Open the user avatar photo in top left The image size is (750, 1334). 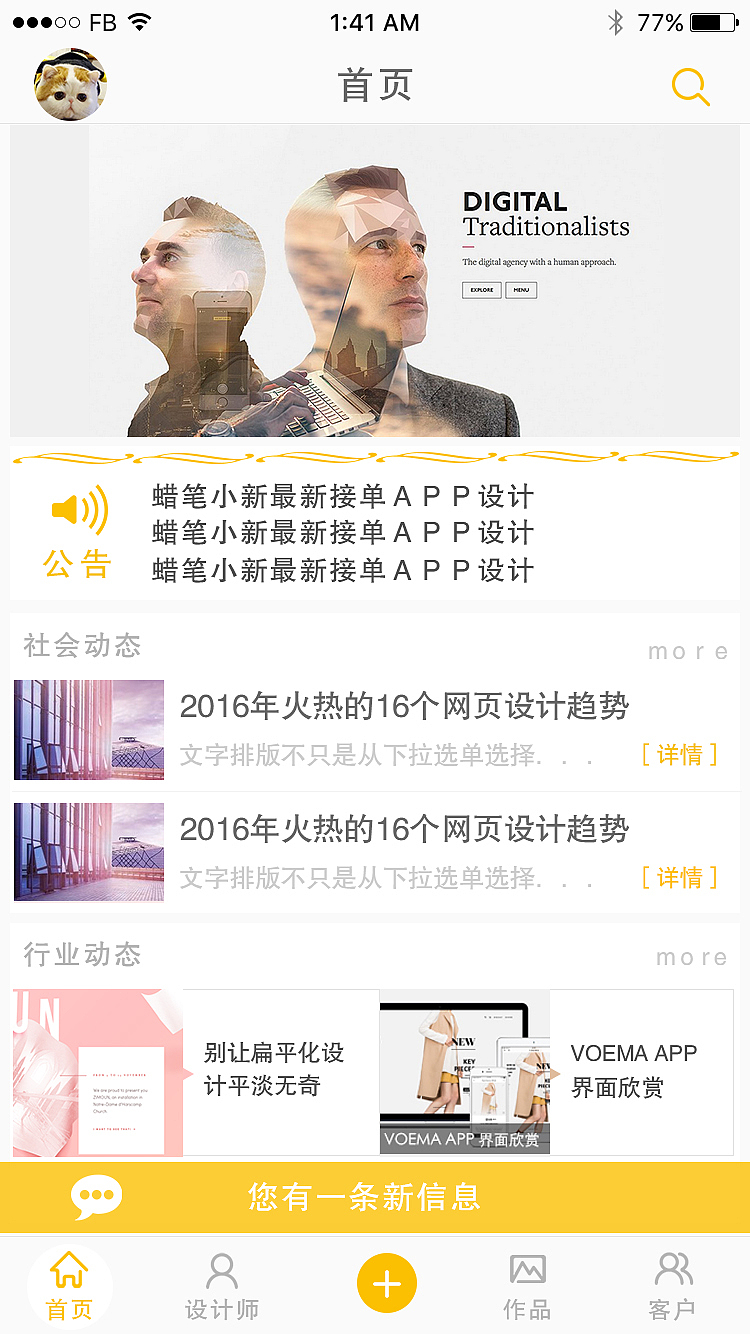[x=70, y=84]
